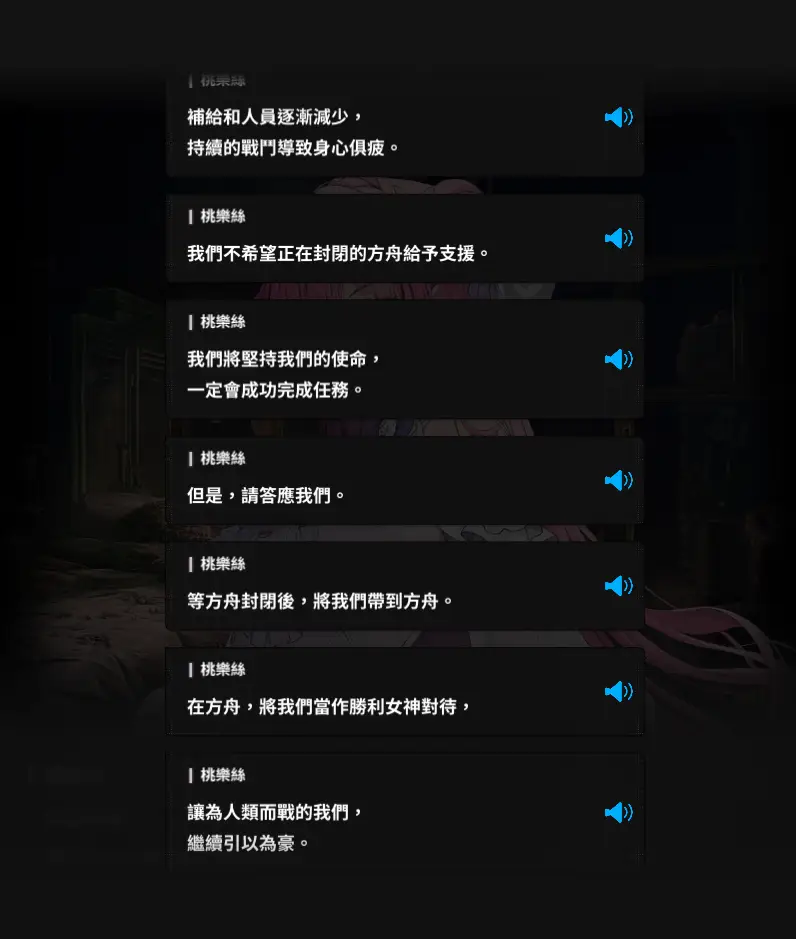The height and width of the screenshot is (939, 796).
Task: Play audio for "但是，請答應我們"
Action: click(x=618, y=480)
